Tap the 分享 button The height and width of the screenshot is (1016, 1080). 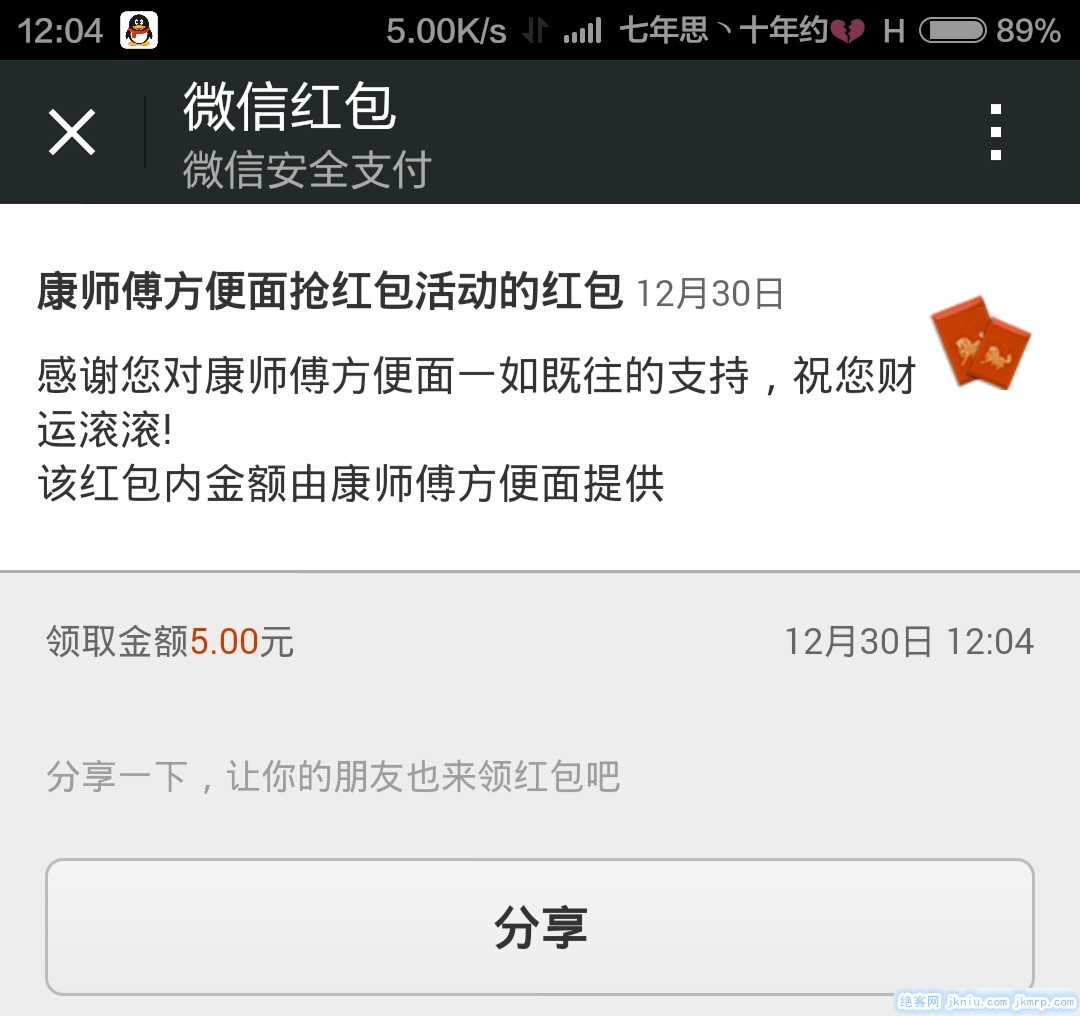tap(540, 926)
